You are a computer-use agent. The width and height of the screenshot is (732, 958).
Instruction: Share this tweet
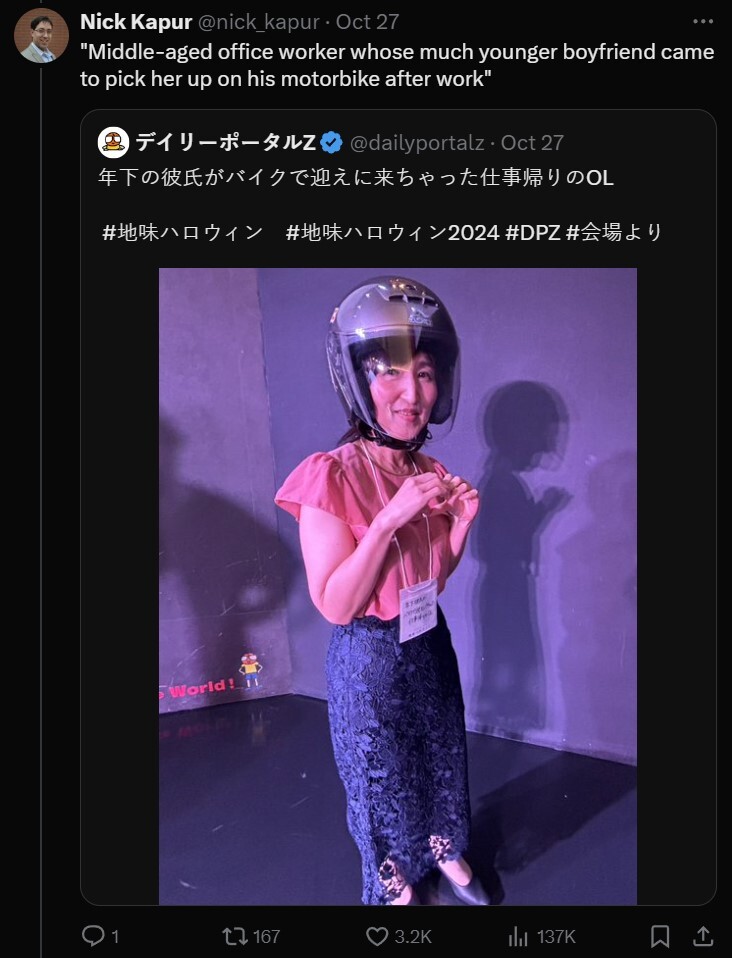tap(703, 936)
